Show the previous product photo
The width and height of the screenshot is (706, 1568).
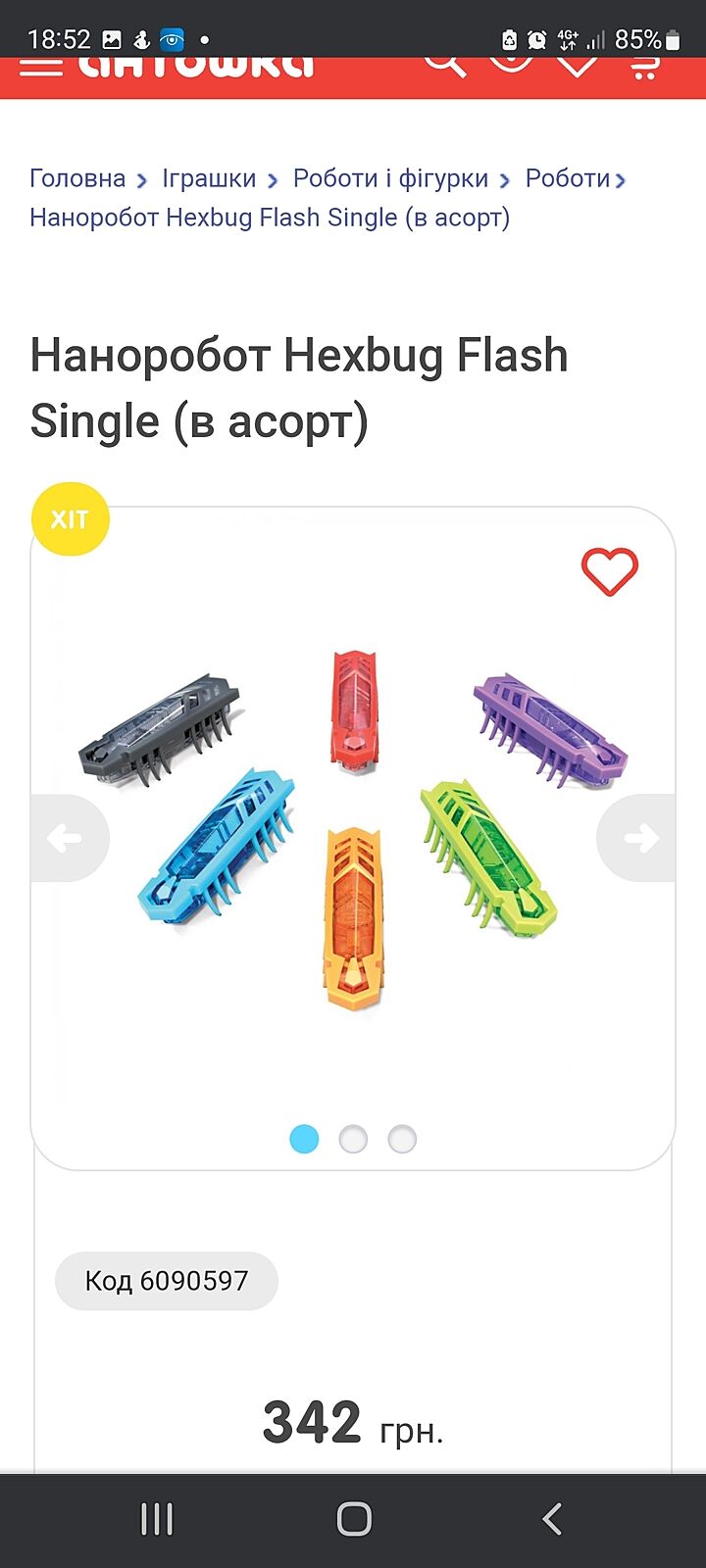[67, 838]
